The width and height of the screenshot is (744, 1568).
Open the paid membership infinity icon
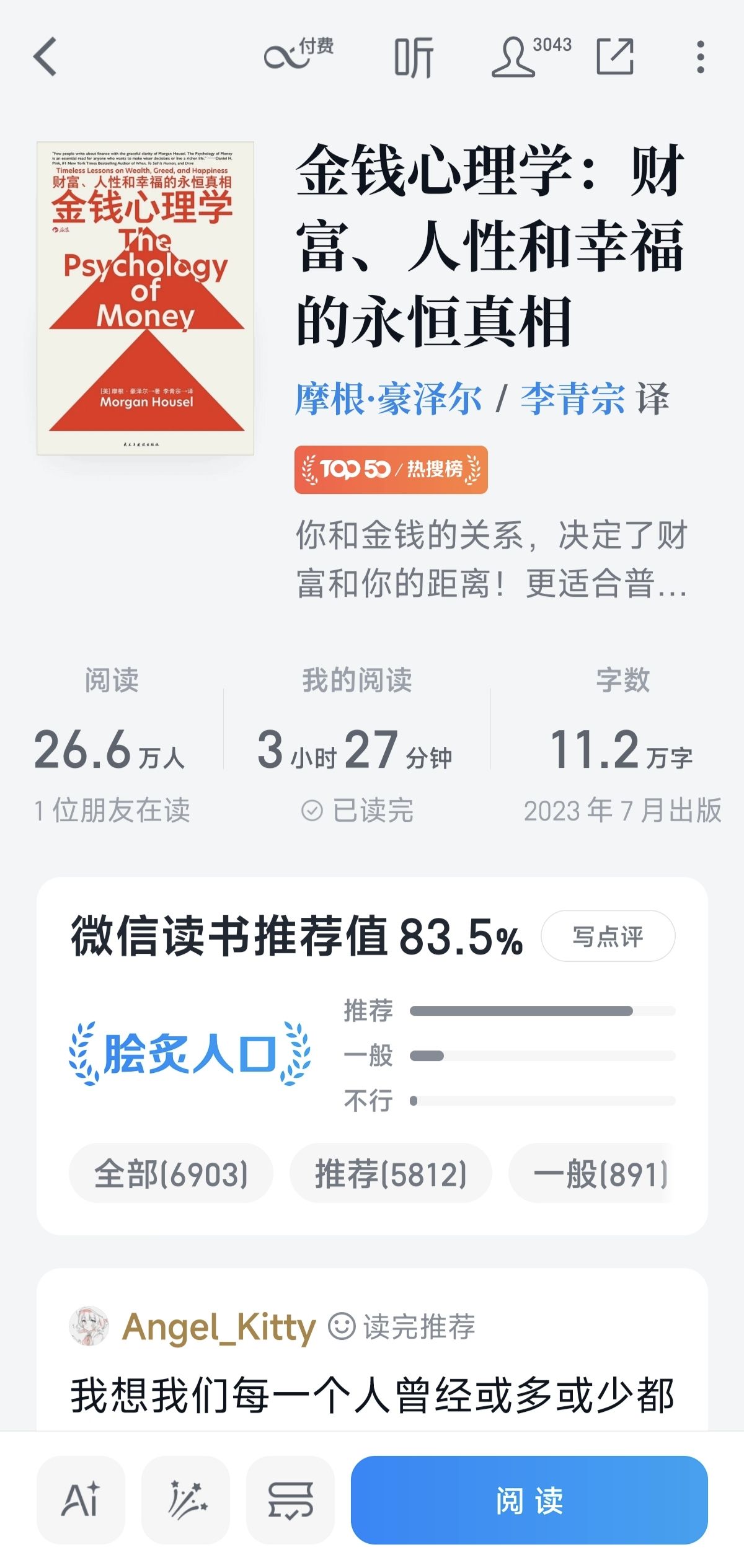[x=297, y=55]
